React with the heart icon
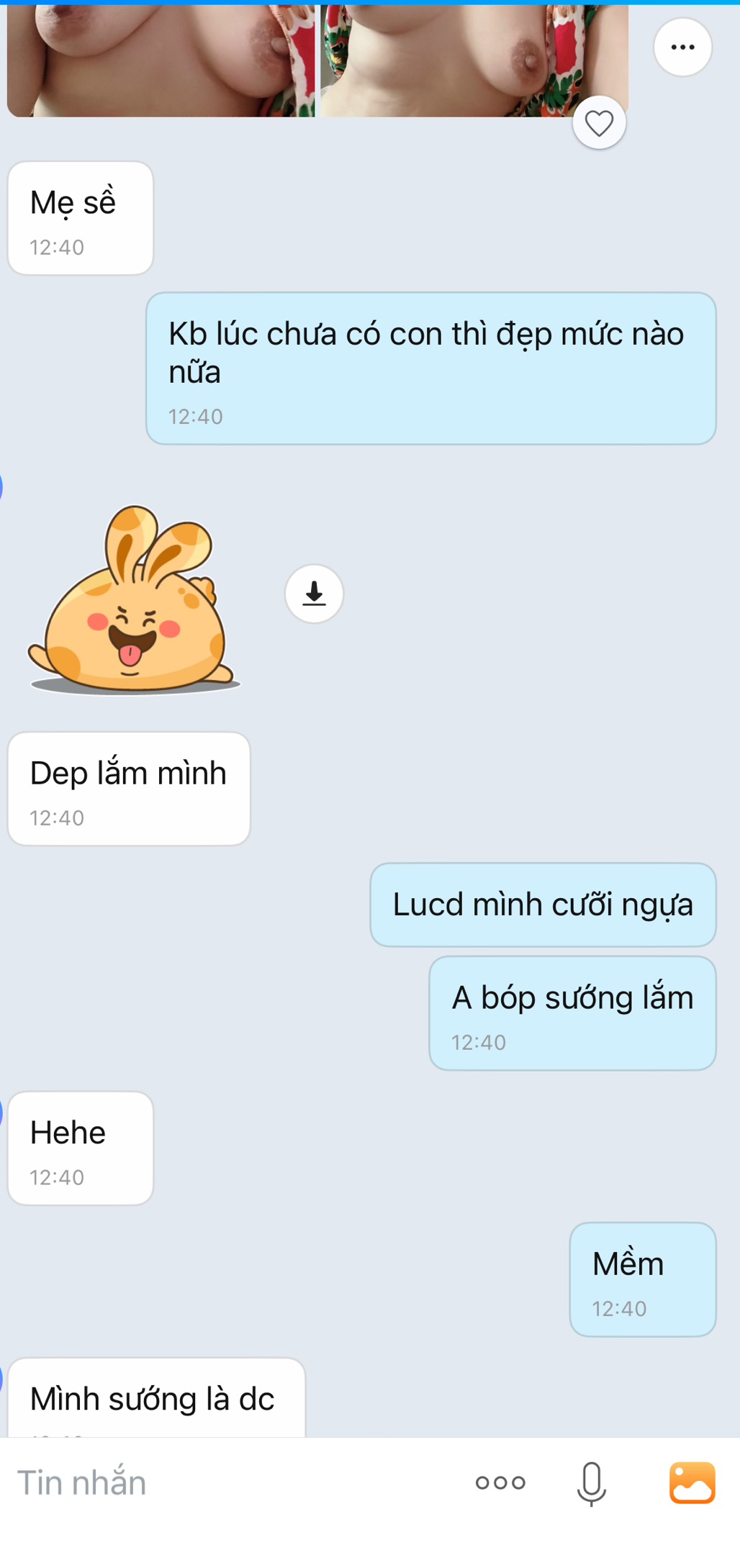The image size is (740, 1568). 599,123
